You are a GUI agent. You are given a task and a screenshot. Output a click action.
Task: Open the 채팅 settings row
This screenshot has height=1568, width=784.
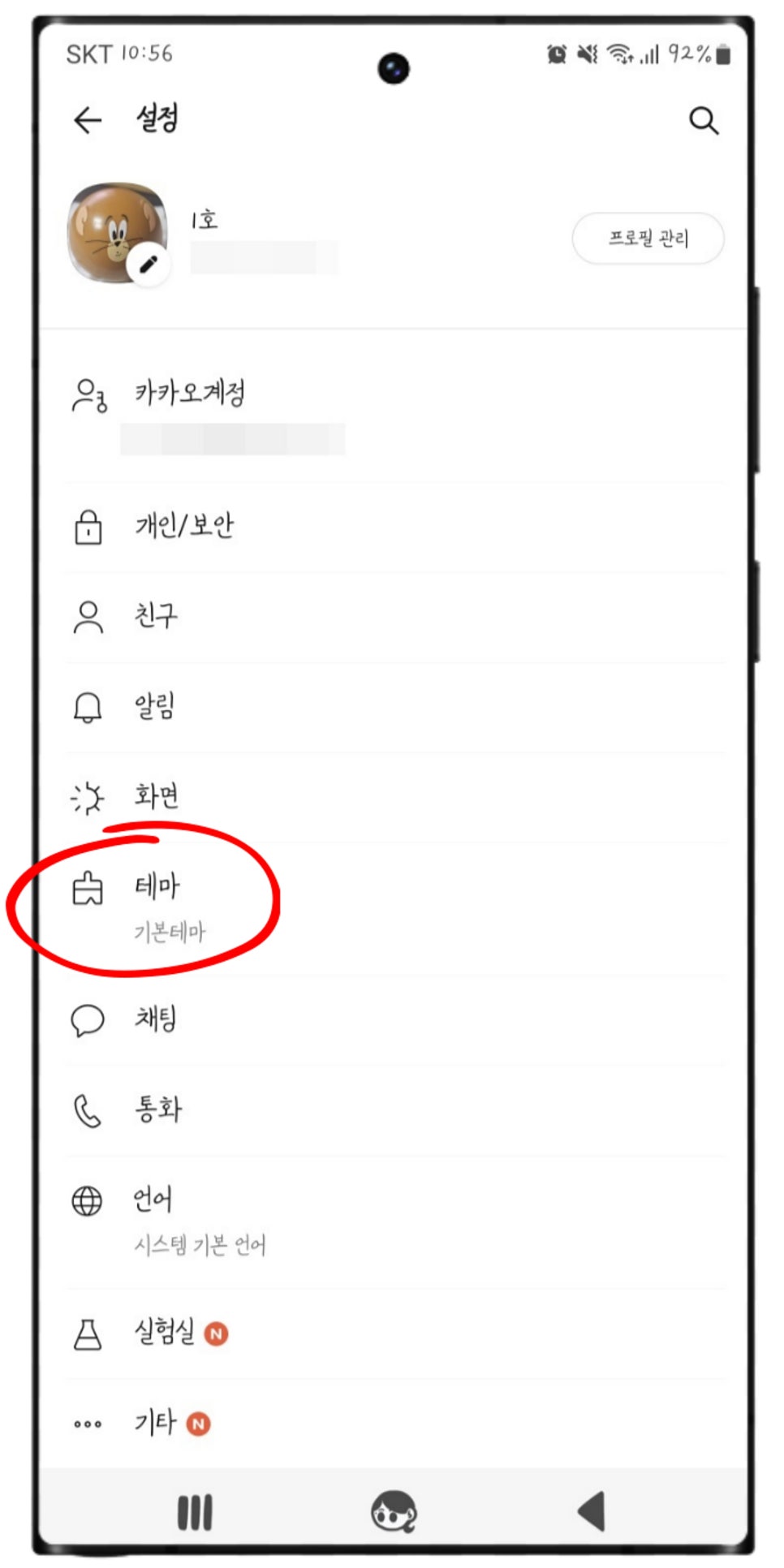394,1020
